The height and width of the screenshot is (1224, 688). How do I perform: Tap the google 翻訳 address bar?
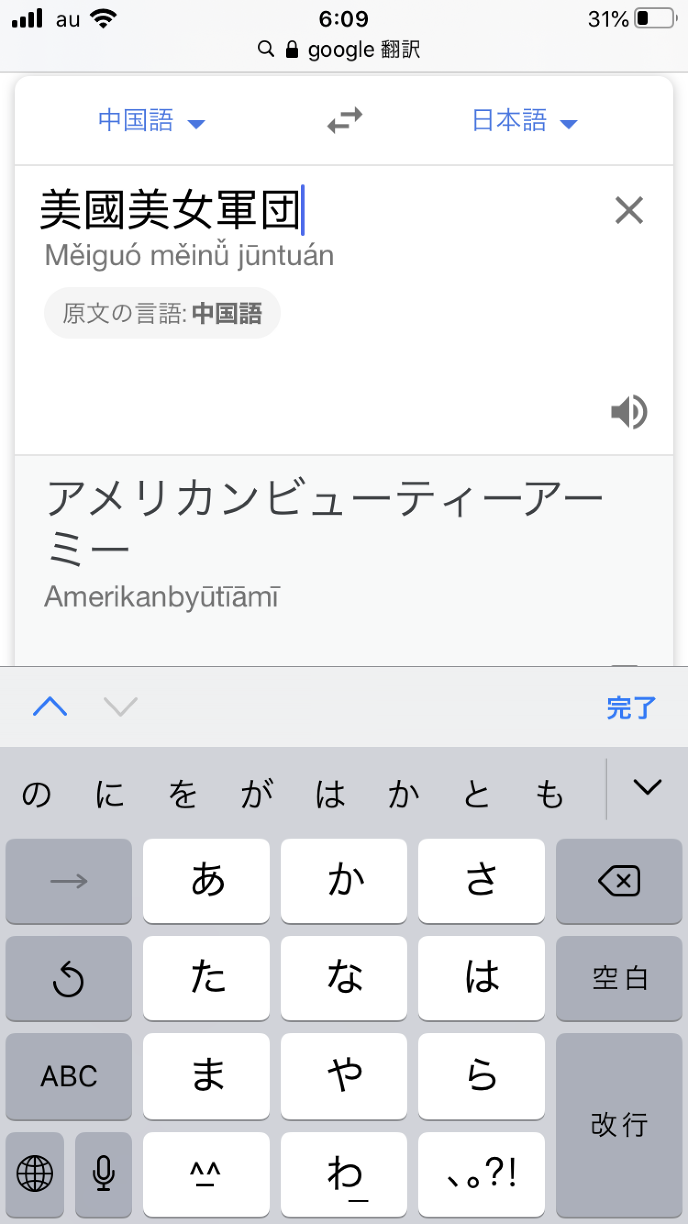click(x=344, y=49)
